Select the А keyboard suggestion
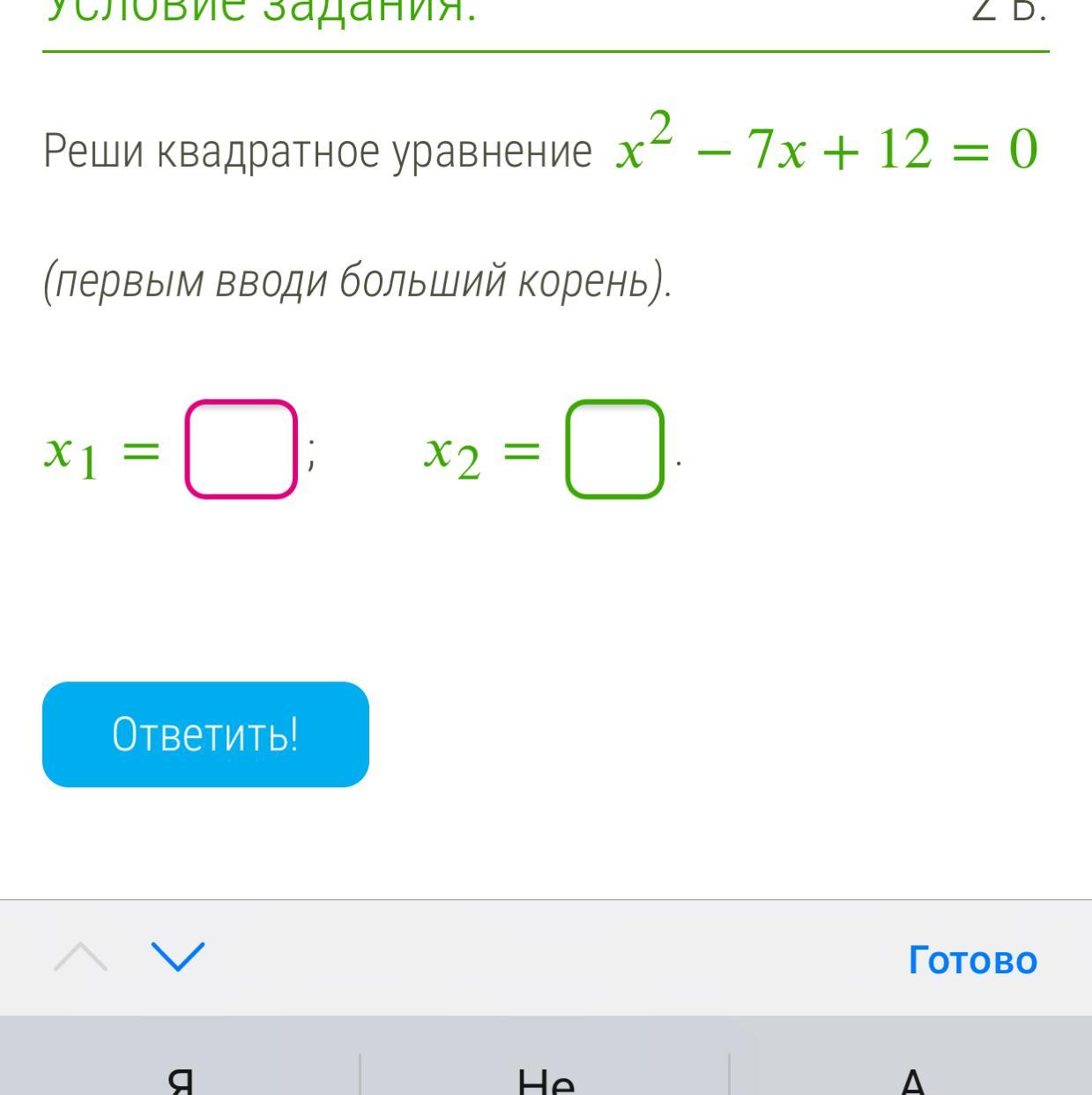This screenshot has width=1092, height=1095. [x=912, y=1077]
